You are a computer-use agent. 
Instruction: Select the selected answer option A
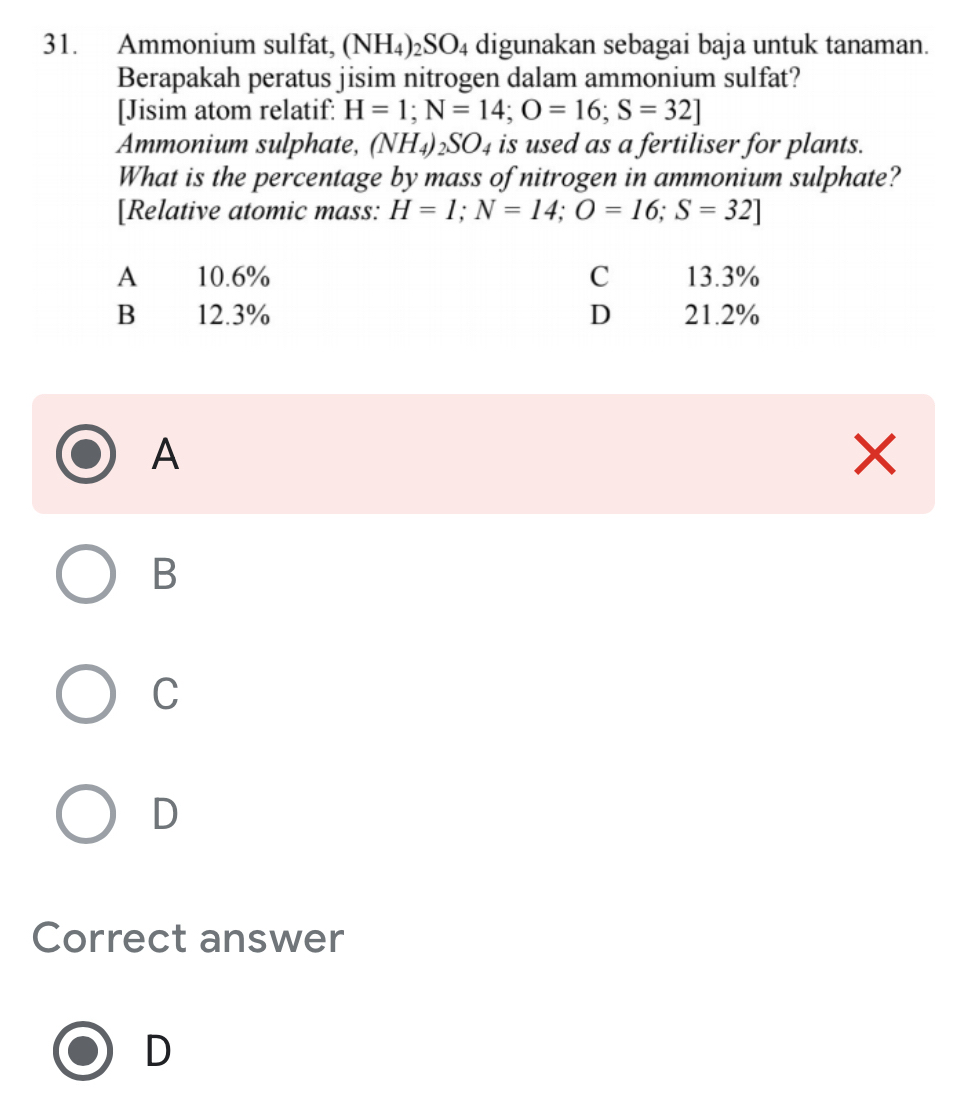86,455
